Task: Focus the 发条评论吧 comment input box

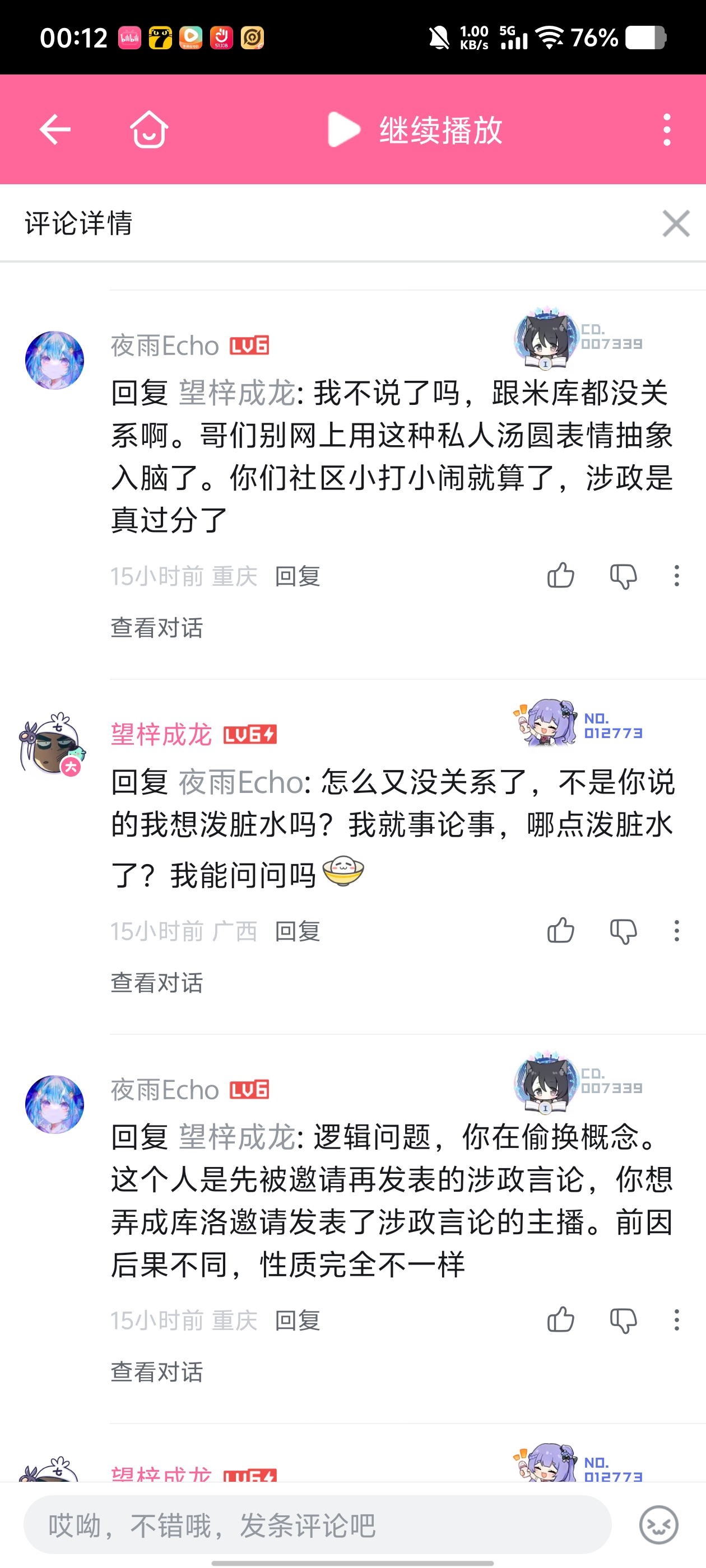Action: point(317,1525)
